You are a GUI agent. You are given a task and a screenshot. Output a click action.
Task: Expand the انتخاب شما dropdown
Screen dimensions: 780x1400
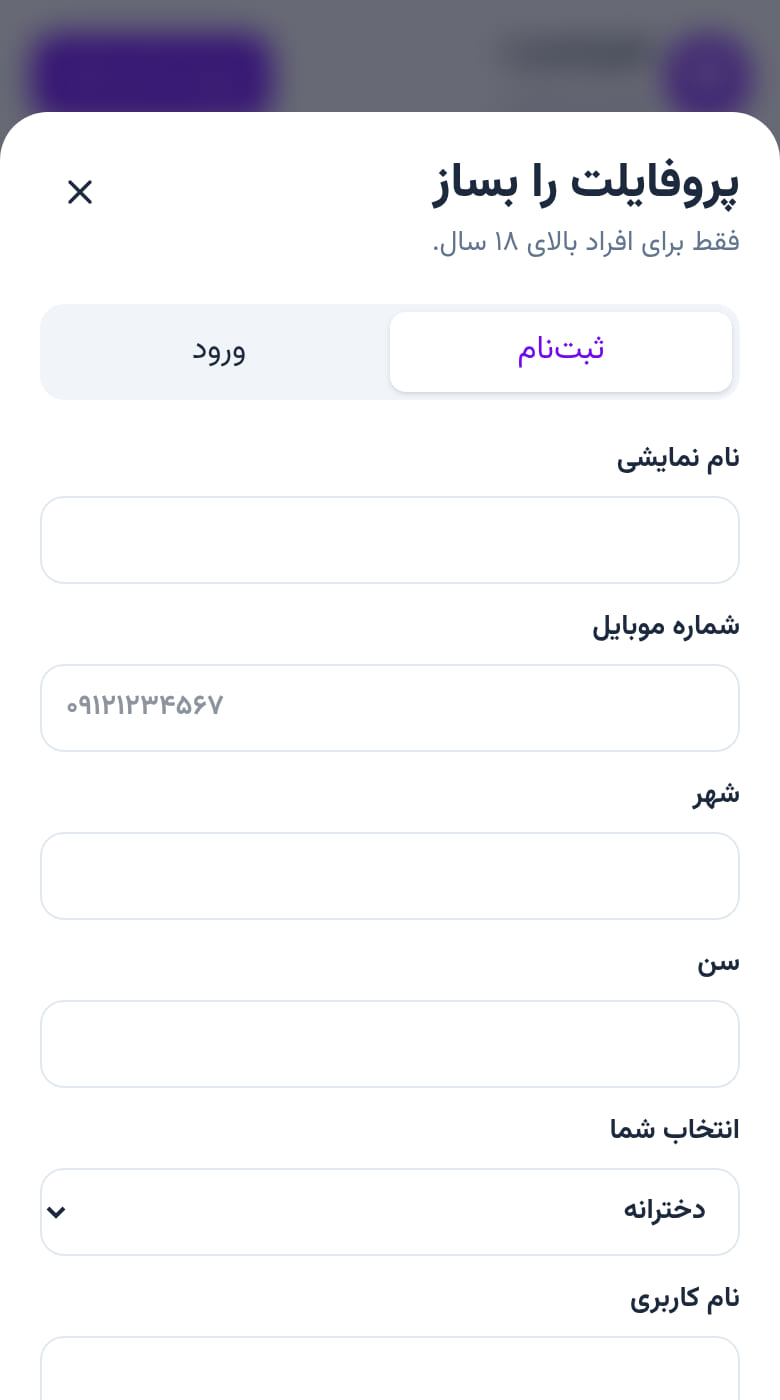390,1212
